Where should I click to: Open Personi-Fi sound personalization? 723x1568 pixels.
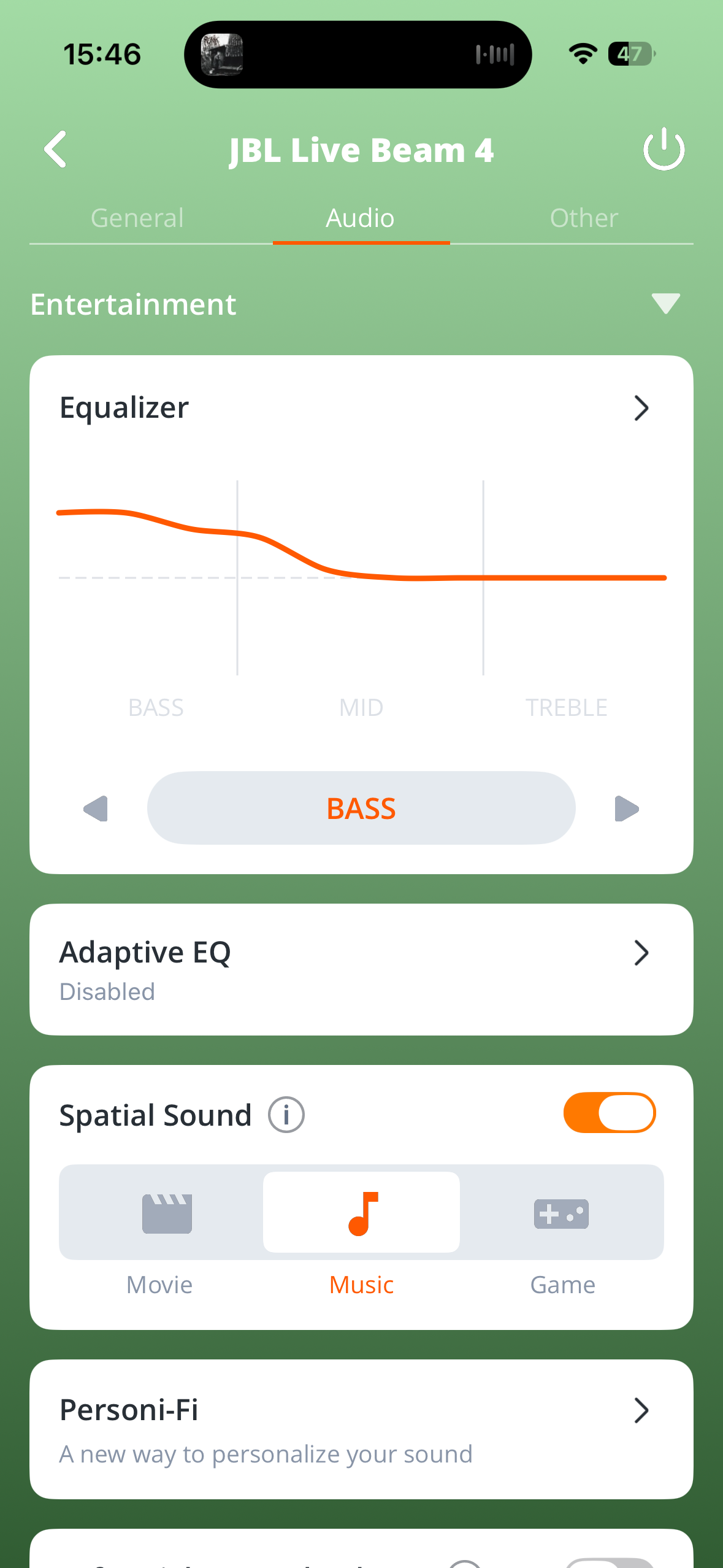point(361,1429)
